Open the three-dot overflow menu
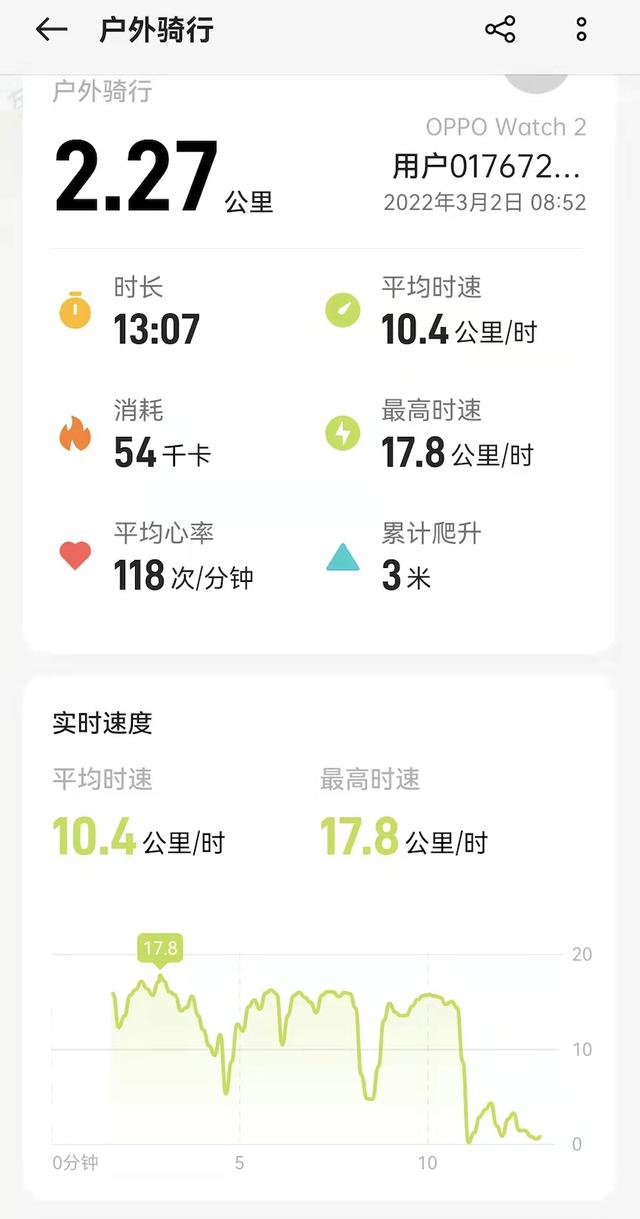Viewport: 640px width, 1219px height. pyautogui.click(x=581, y=30)
